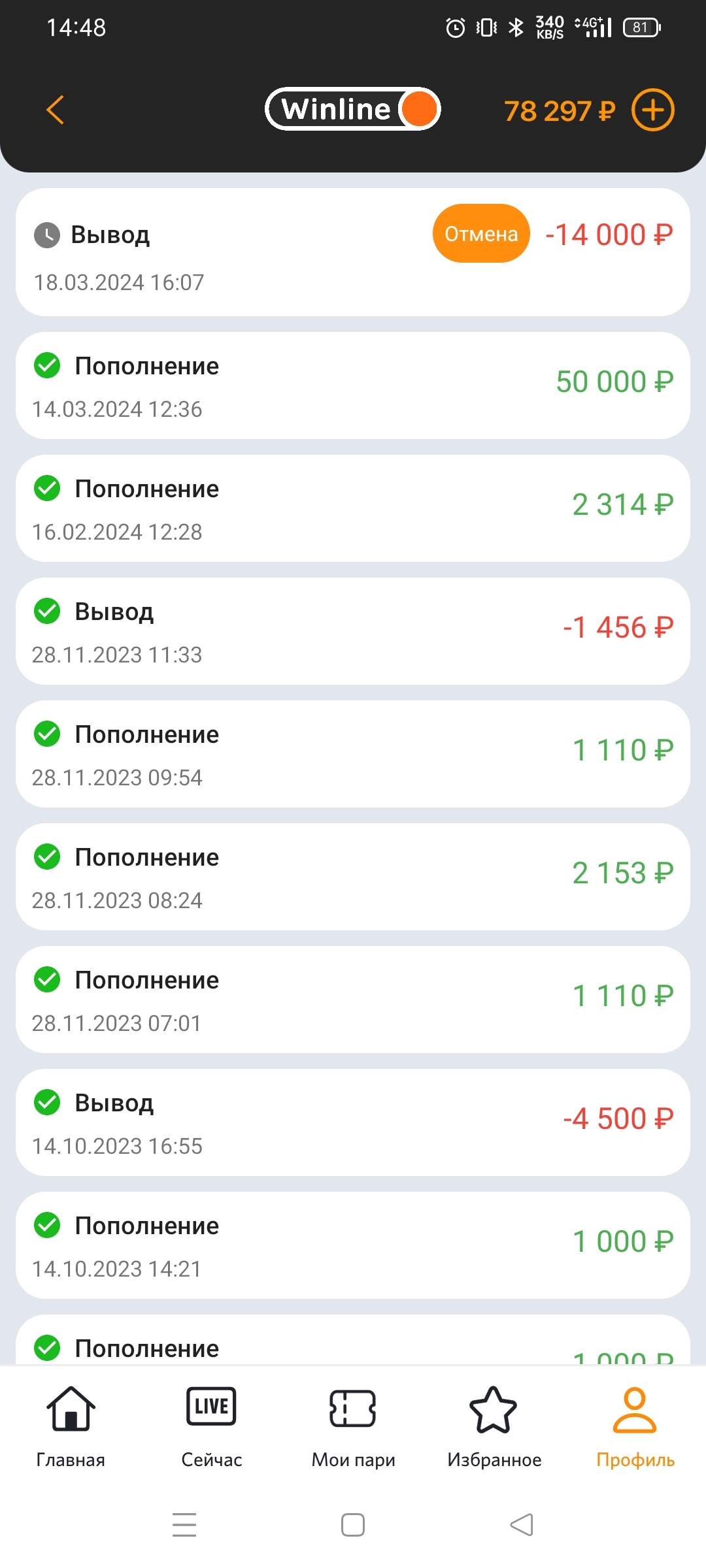
Task: Select the deposit made 28.11.2023 09:54
Action: click(x=353, y=754)
